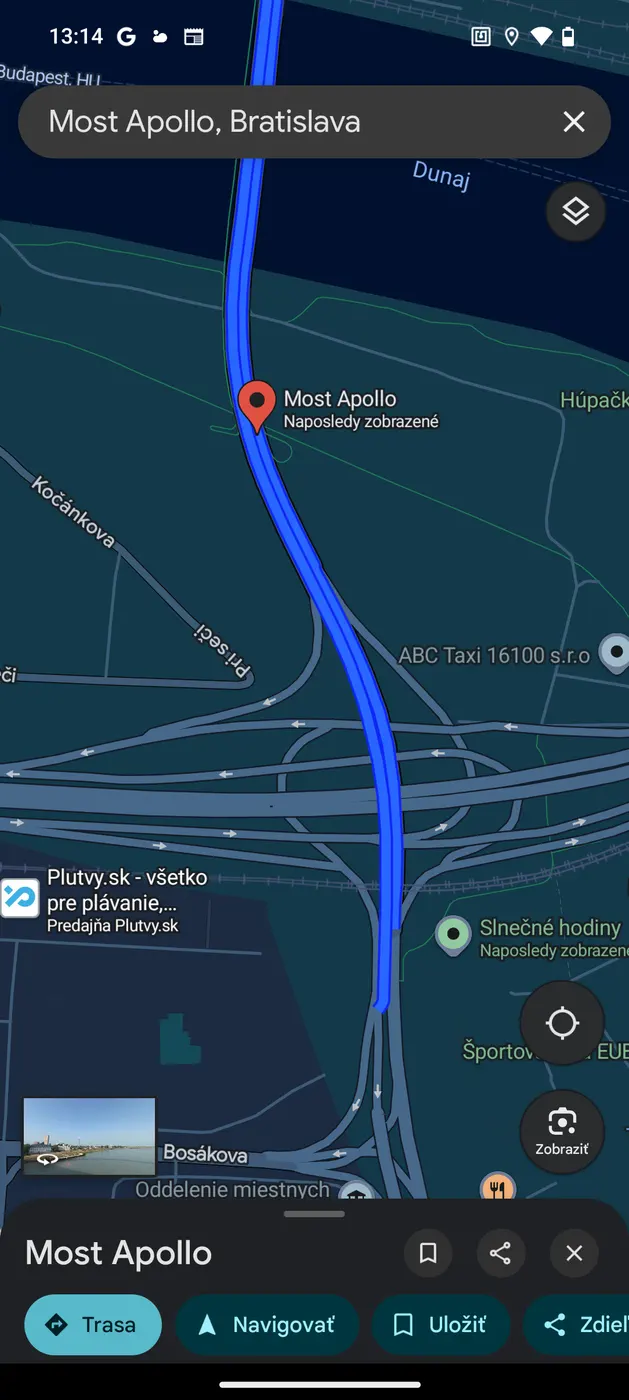The image size is (629, 1400).
Task: Tap the Navigovať button
Action: [267, 1325]
